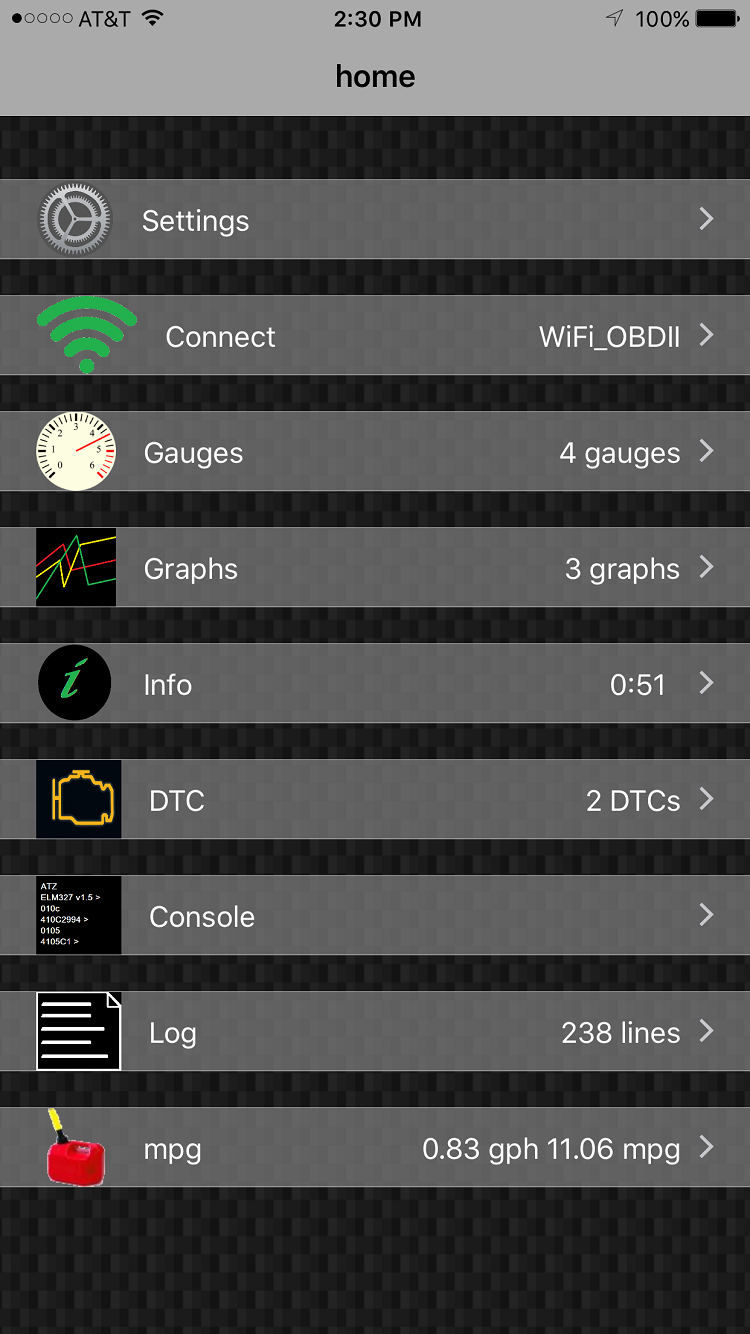Click the Graphs chart icon
750x1334 pixels.
point(76,567)
